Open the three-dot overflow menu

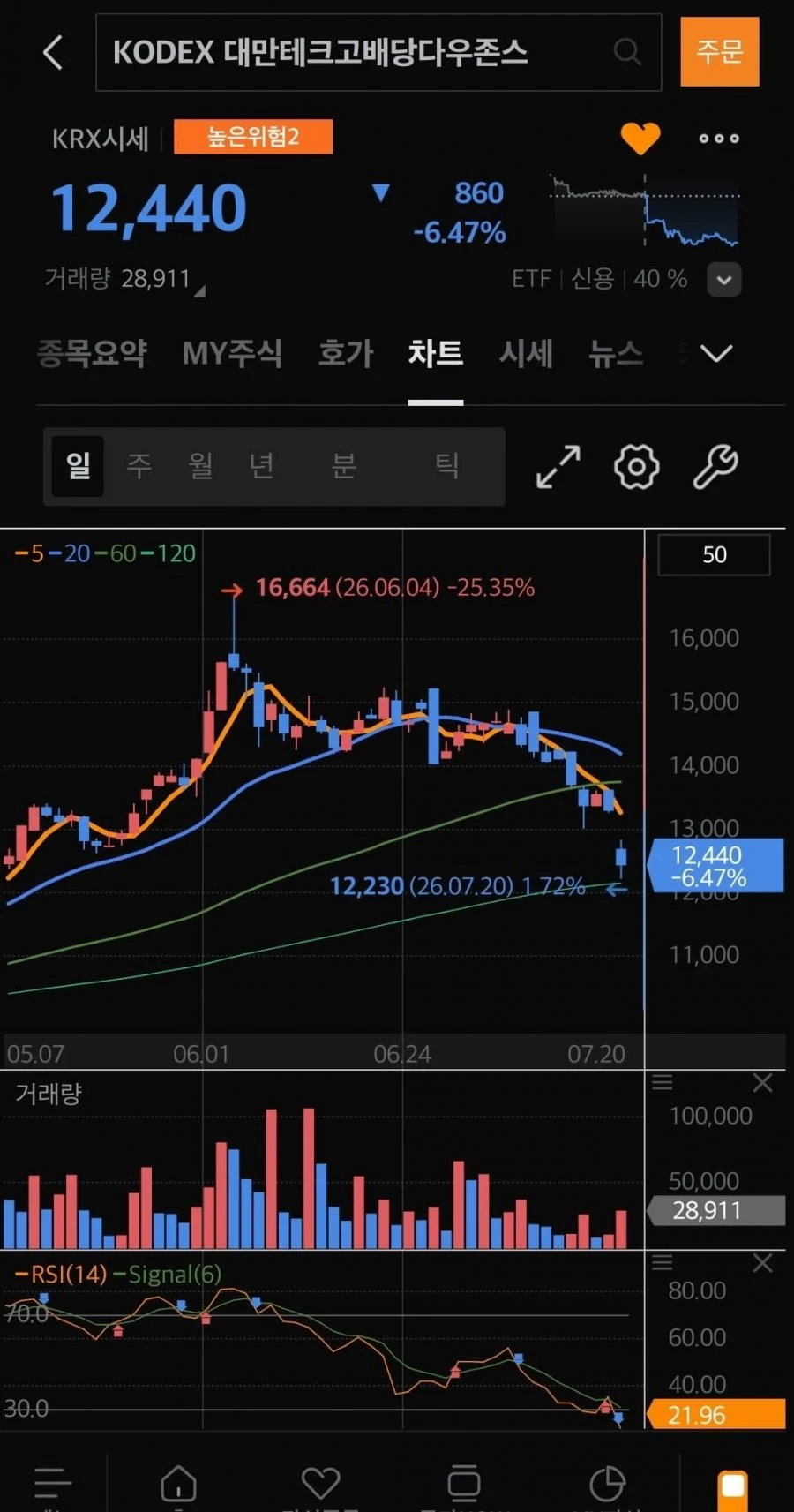click(x=718, y=138)
